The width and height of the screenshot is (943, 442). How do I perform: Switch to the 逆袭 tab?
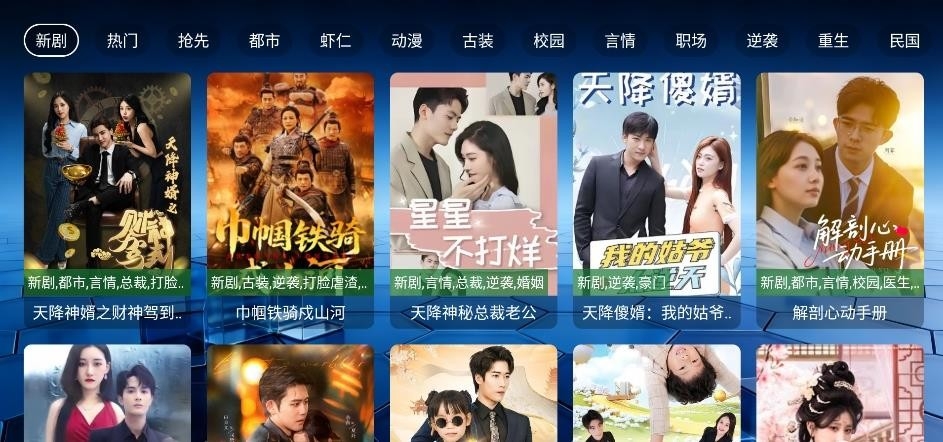pos(762,41)
